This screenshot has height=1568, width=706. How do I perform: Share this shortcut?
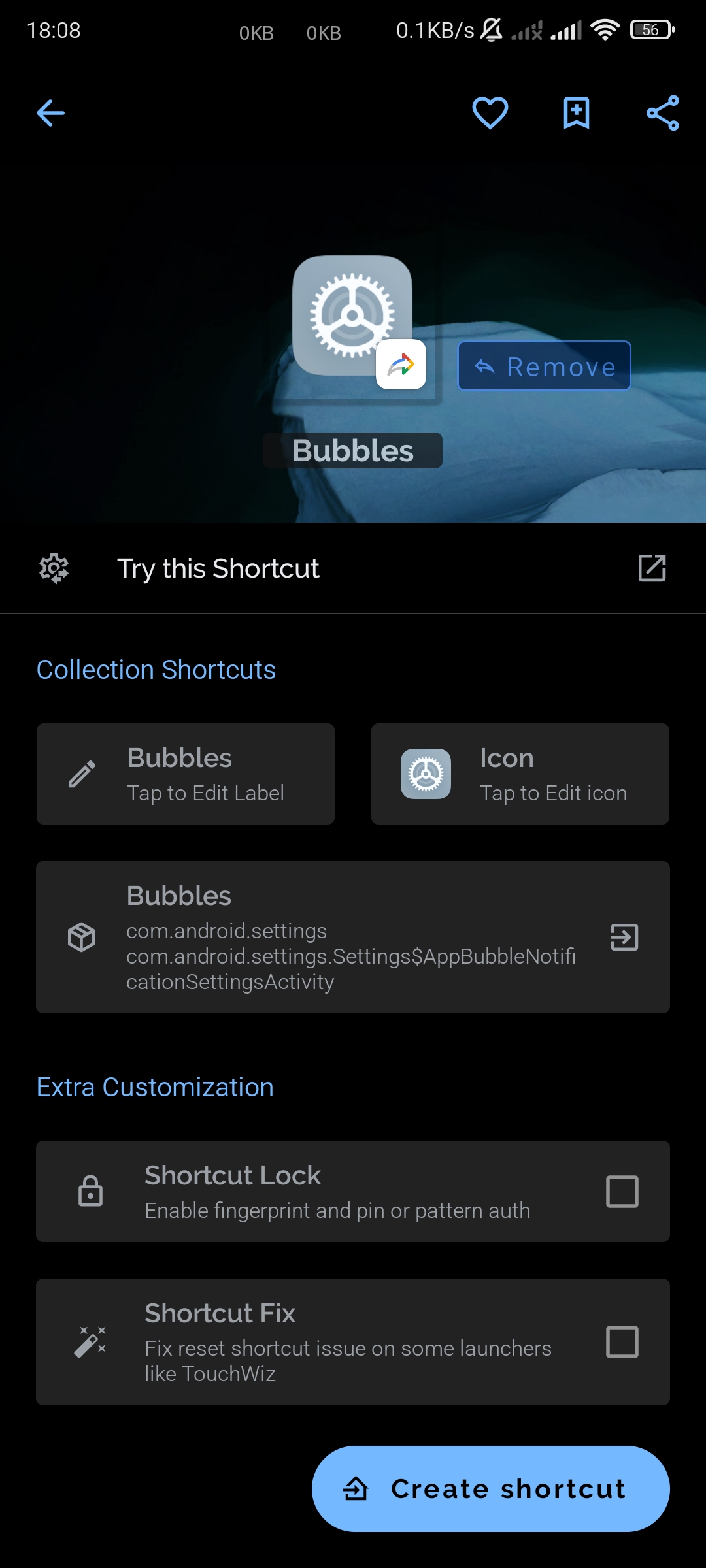[663, 113]
